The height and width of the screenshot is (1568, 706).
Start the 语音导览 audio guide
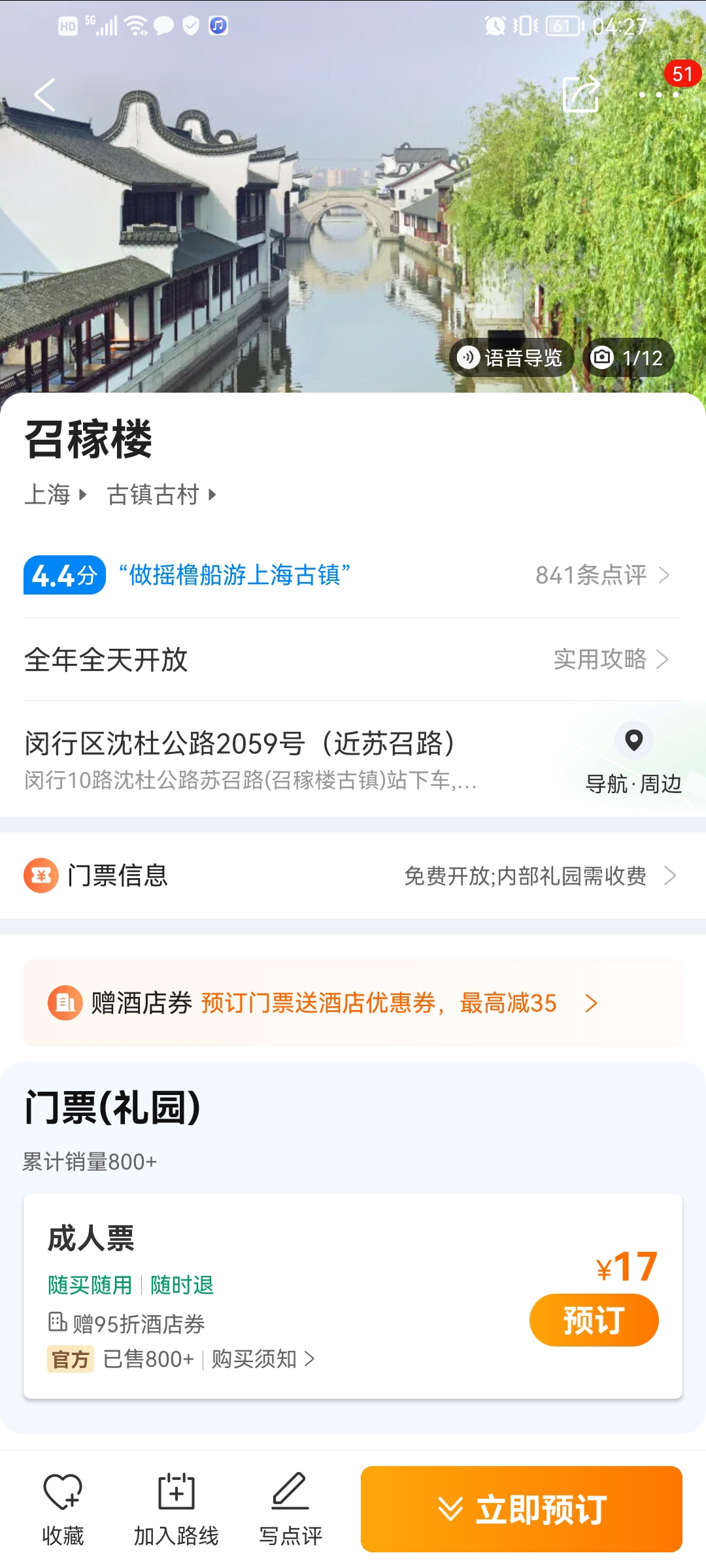511,357
